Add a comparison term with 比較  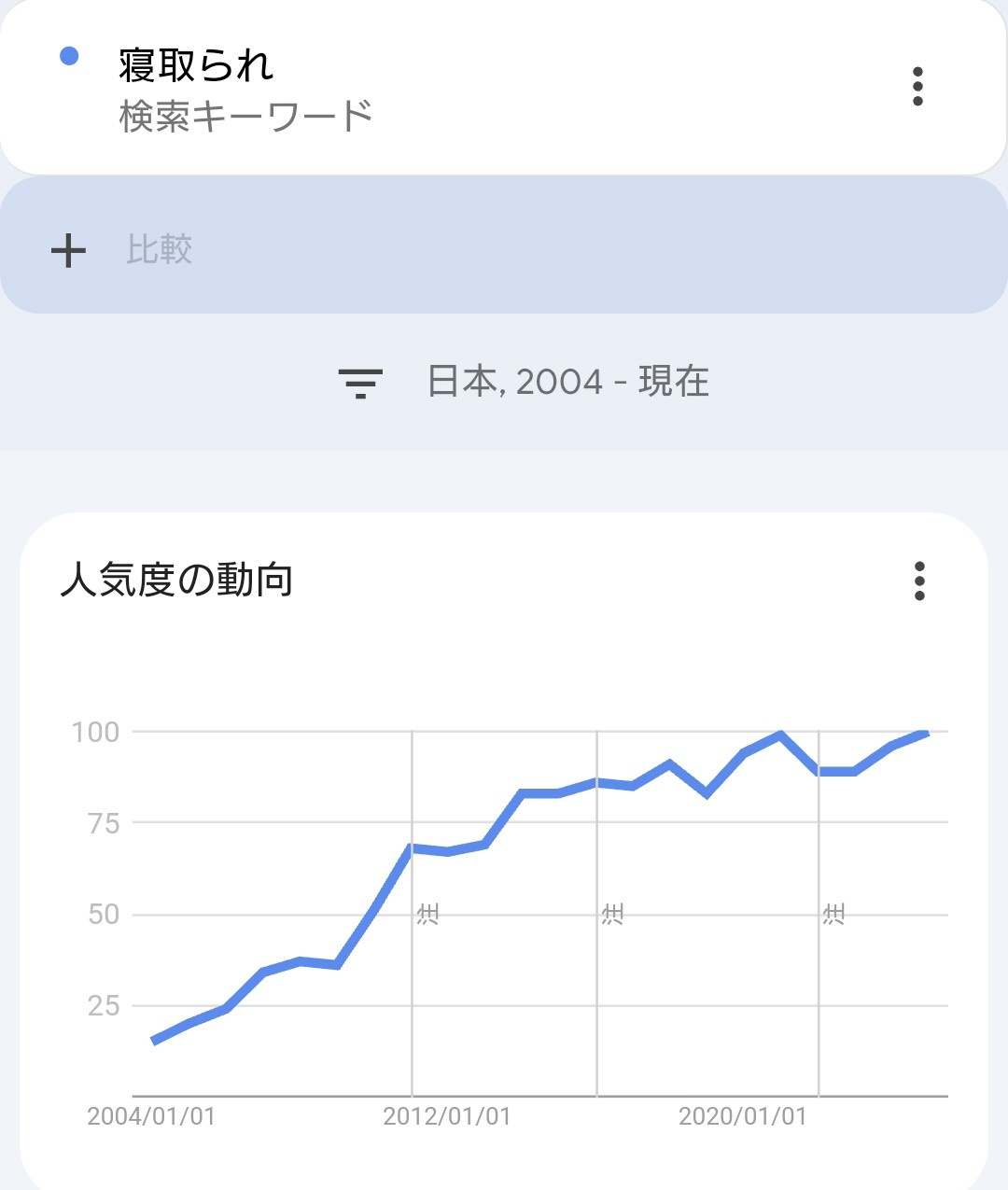pyautogui.click(x=159, y=250)
